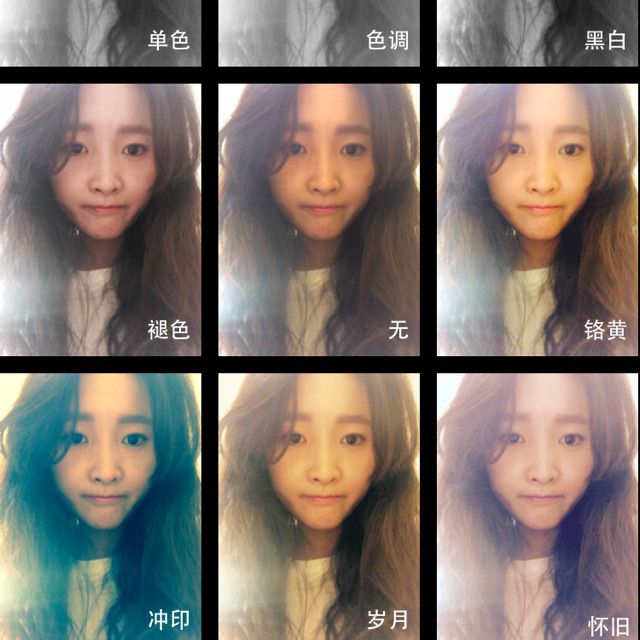Pick the 褪色 filter tile
The width and height of the screenshot is (640, 640).
(x=100, y=219)
